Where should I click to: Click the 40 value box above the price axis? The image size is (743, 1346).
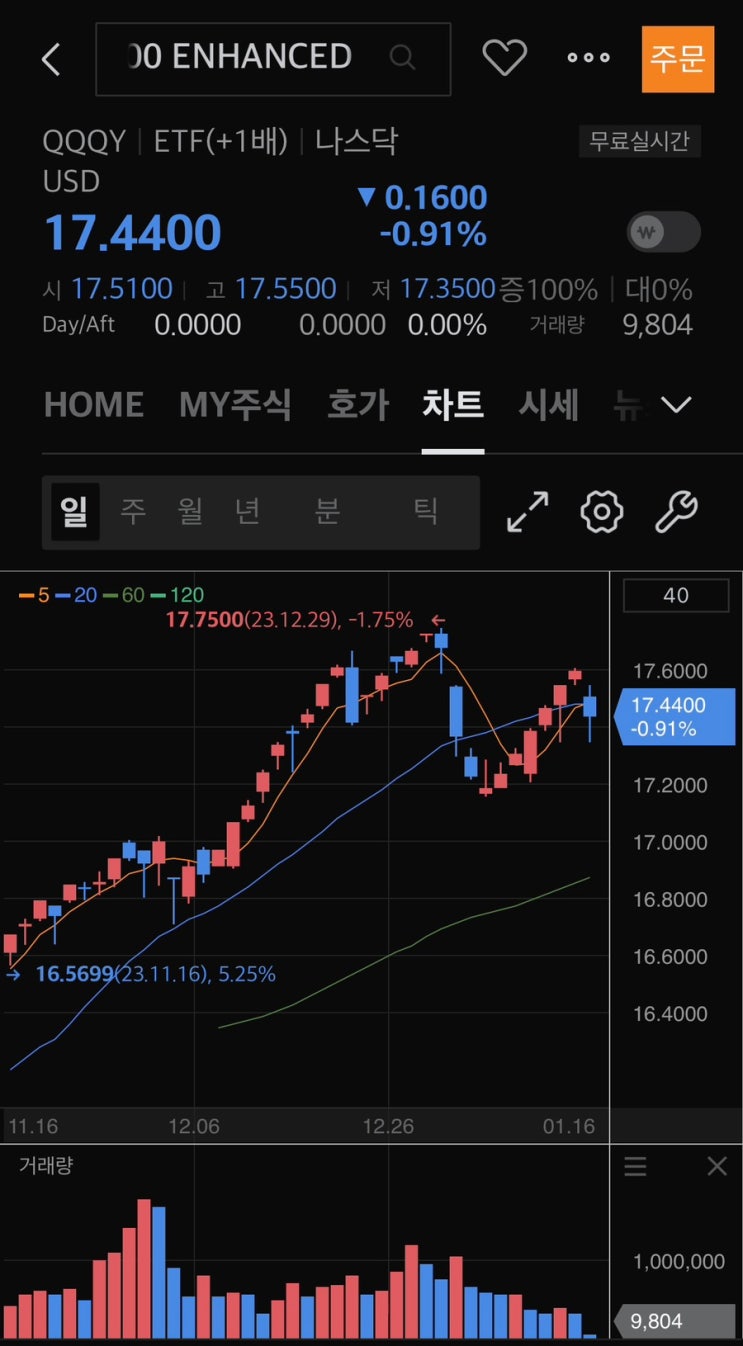coord(675,595)
